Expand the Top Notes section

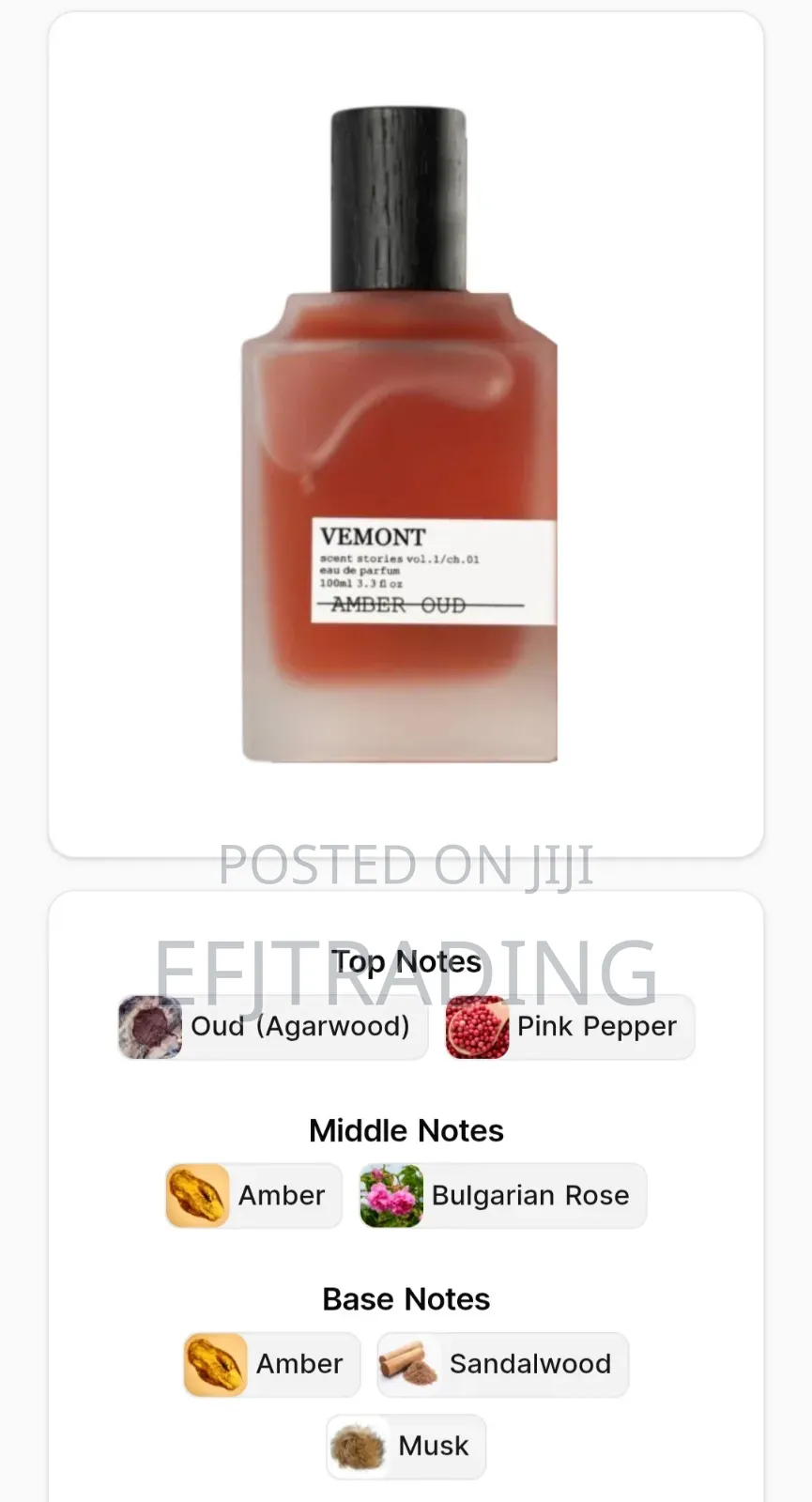coord(406,961)
